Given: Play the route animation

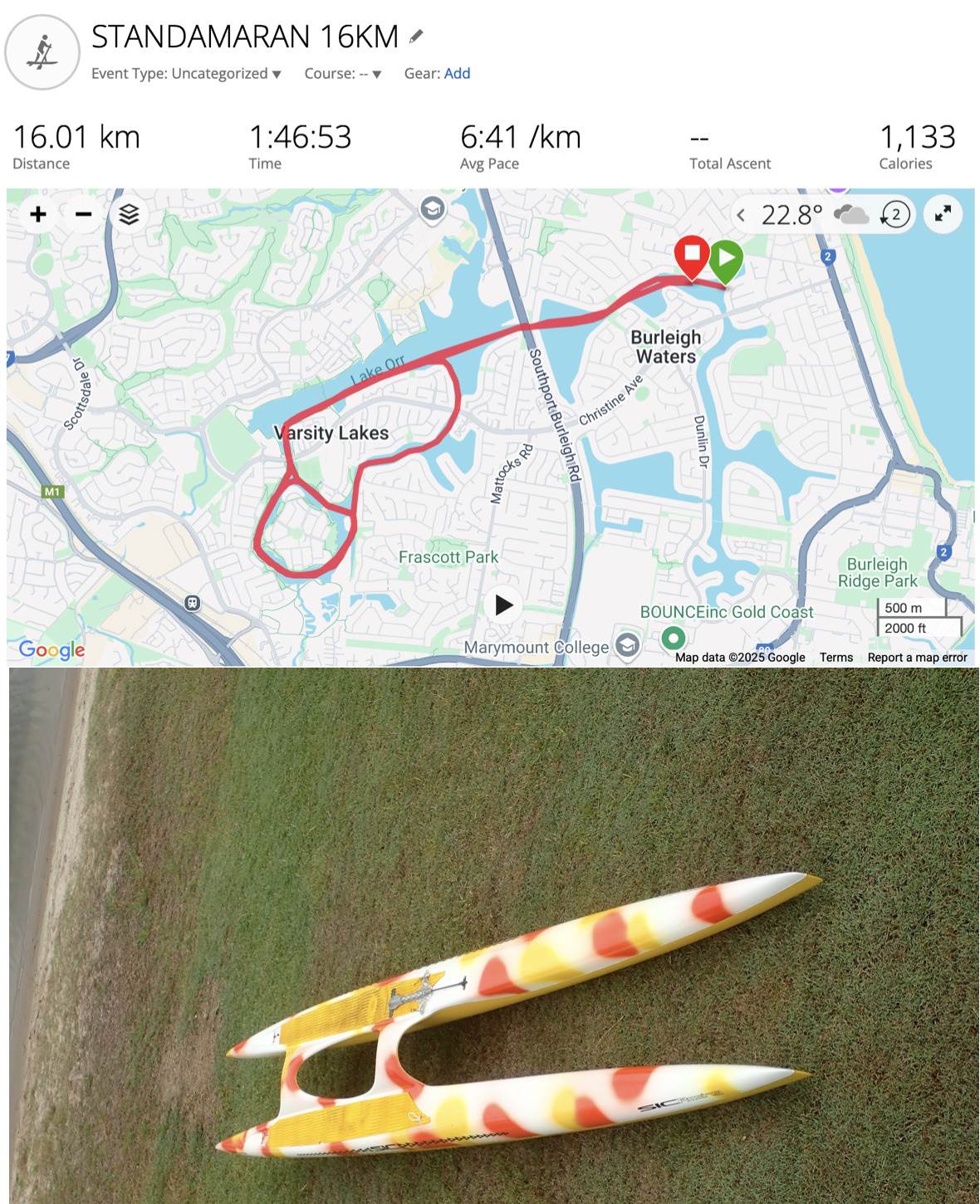Looking at the screenshot, I should point(502,604).
